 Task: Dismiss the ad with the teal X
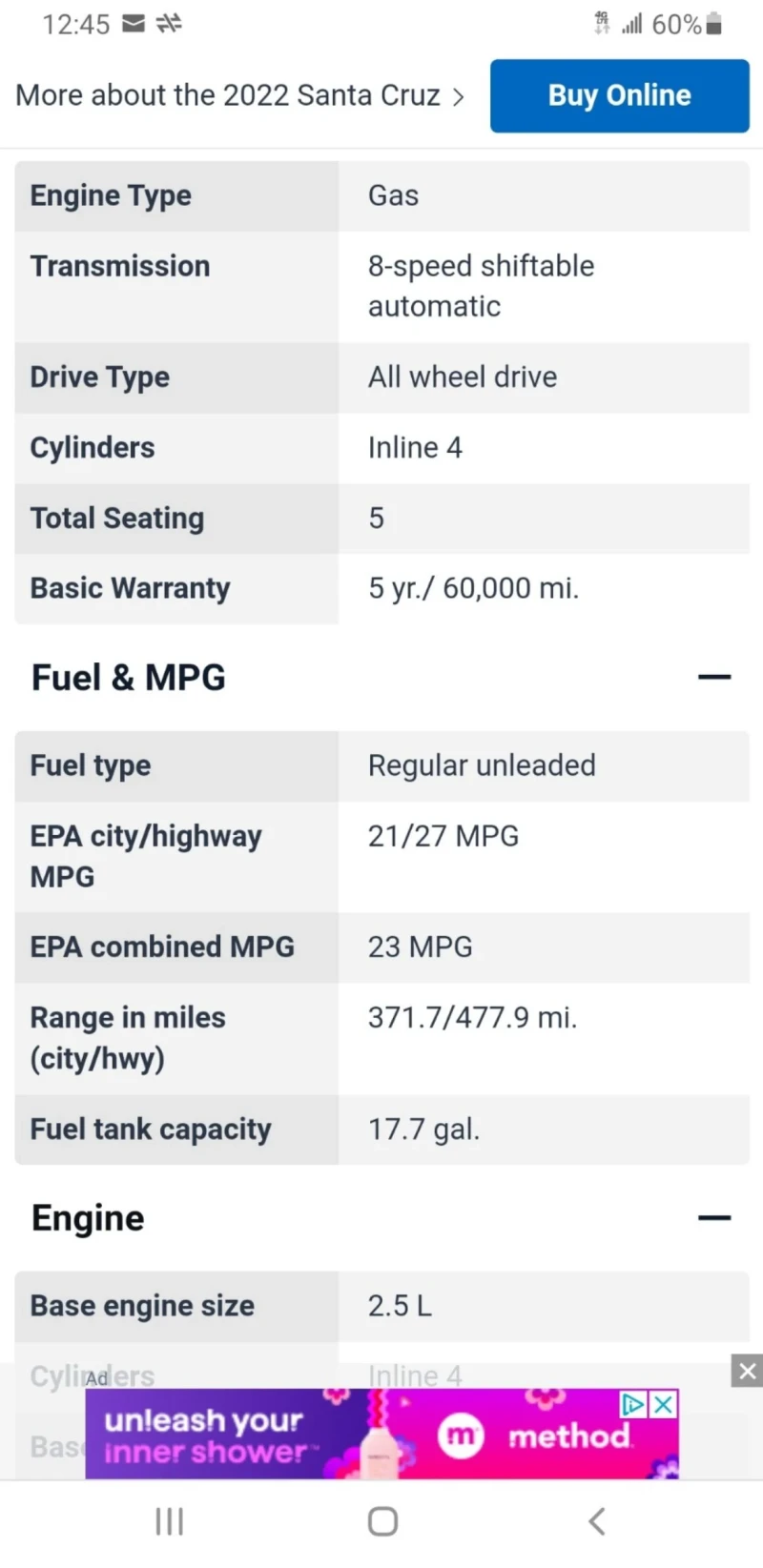[663, 1404]
